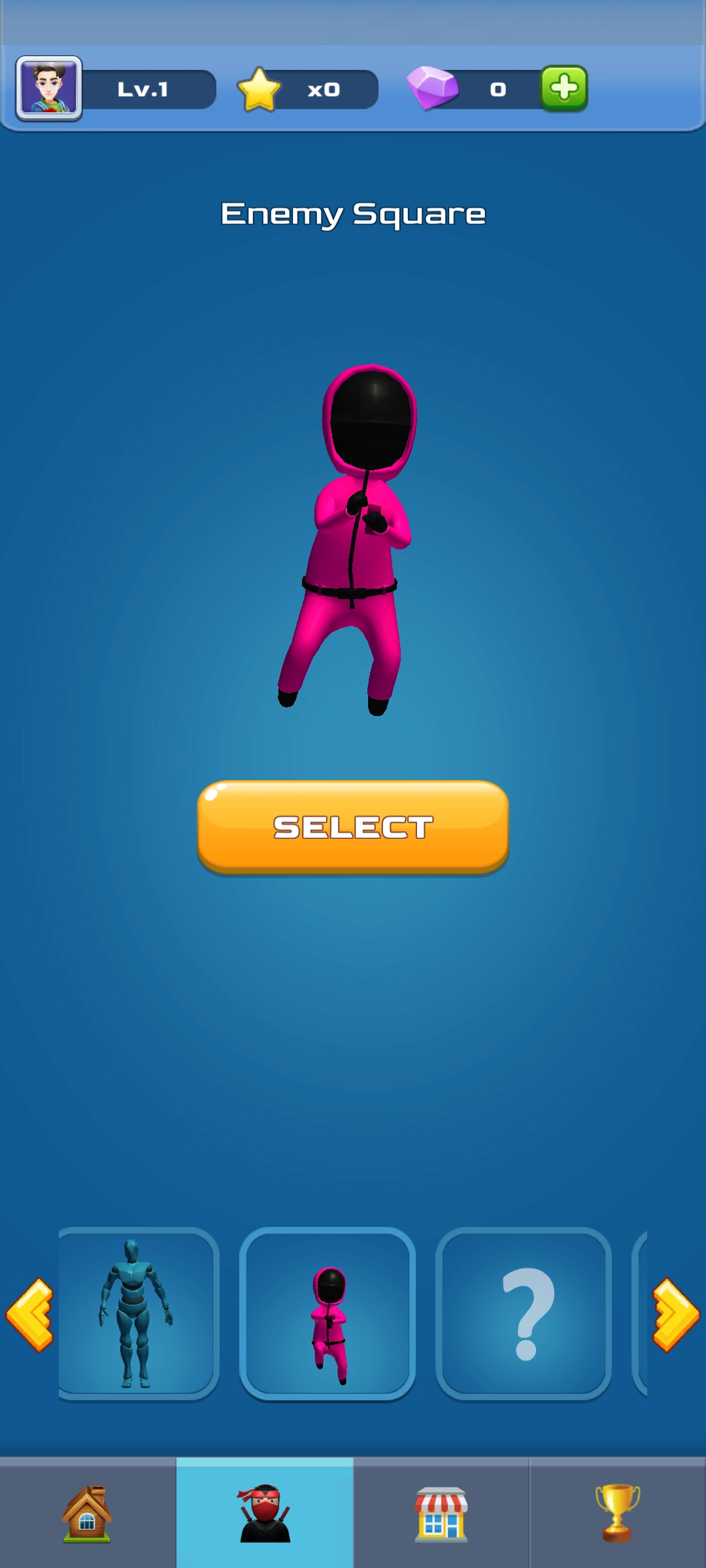Open the locked question mark character

[524, 1313]
